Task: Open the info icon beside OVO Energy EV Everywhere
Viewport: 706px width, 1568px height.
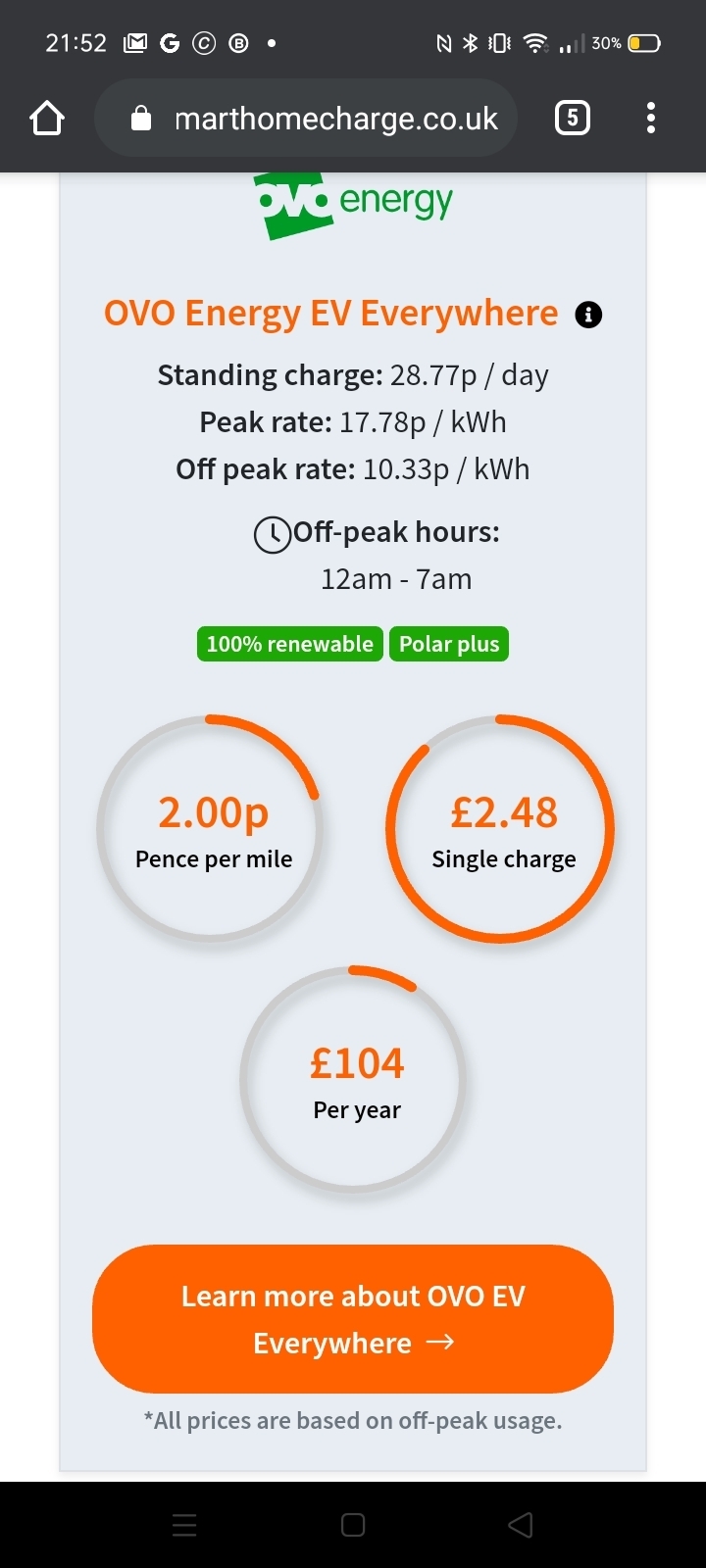Action: click(x=588, y=315)
